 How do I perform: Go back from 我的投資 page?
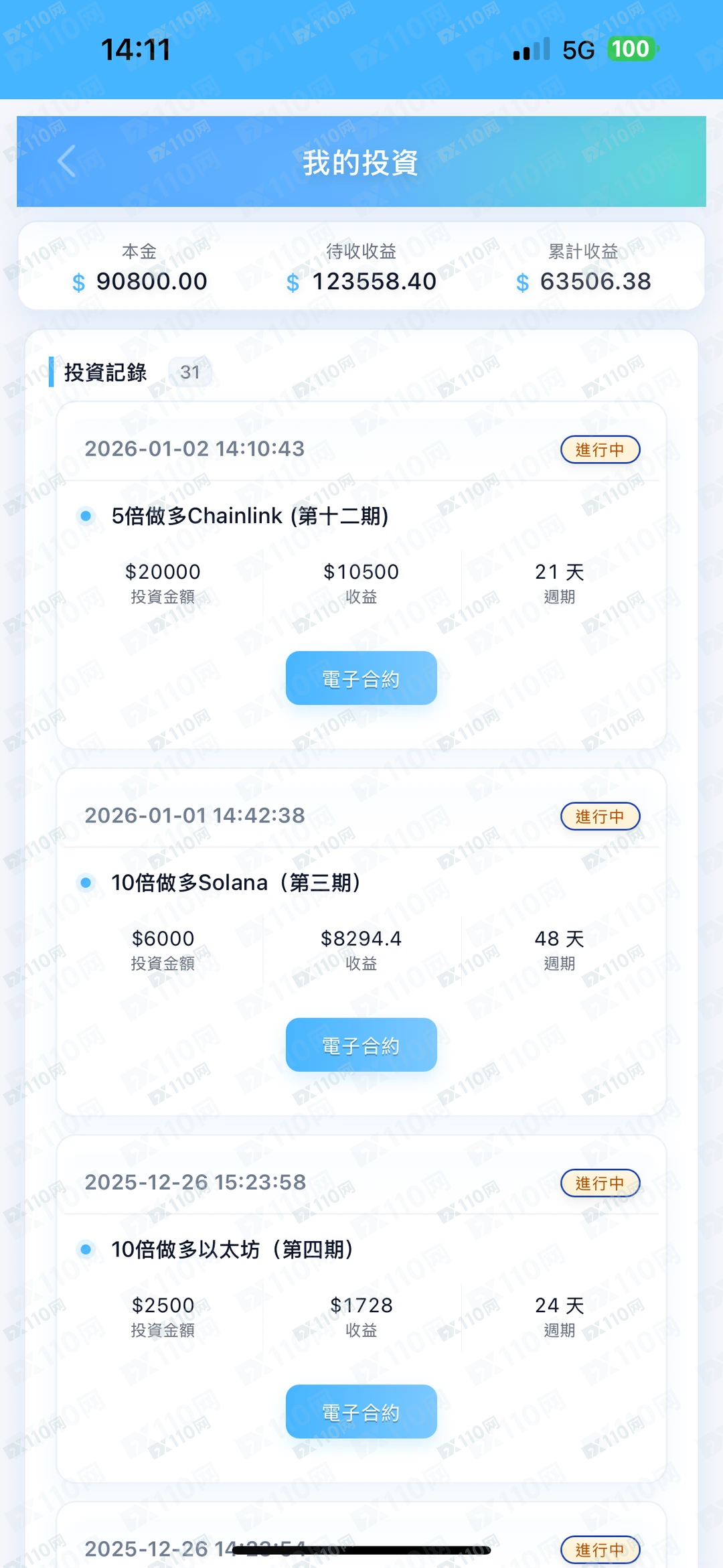point(66,161)
